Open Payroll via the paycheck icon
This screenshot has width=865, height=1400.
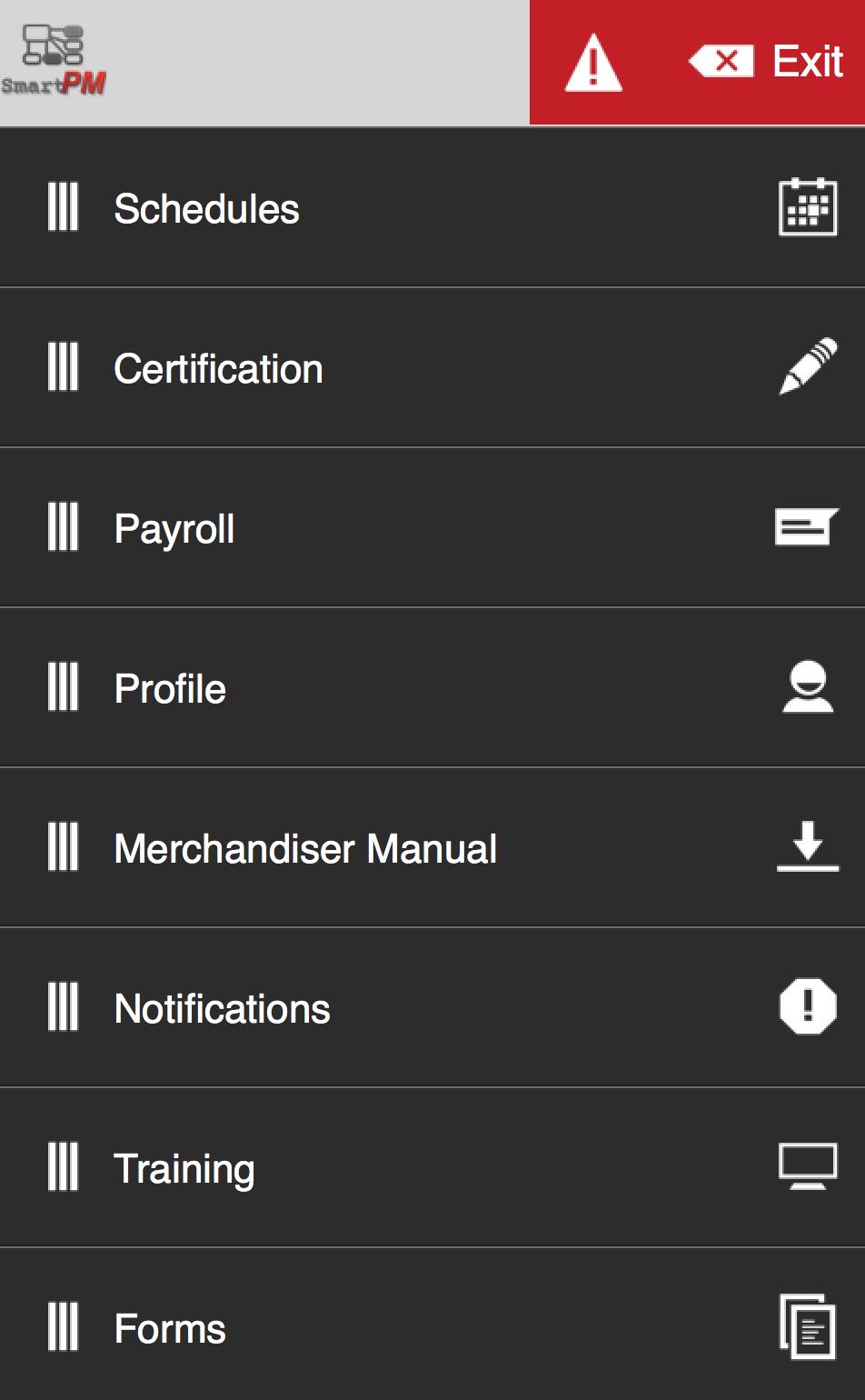point(806,527)
